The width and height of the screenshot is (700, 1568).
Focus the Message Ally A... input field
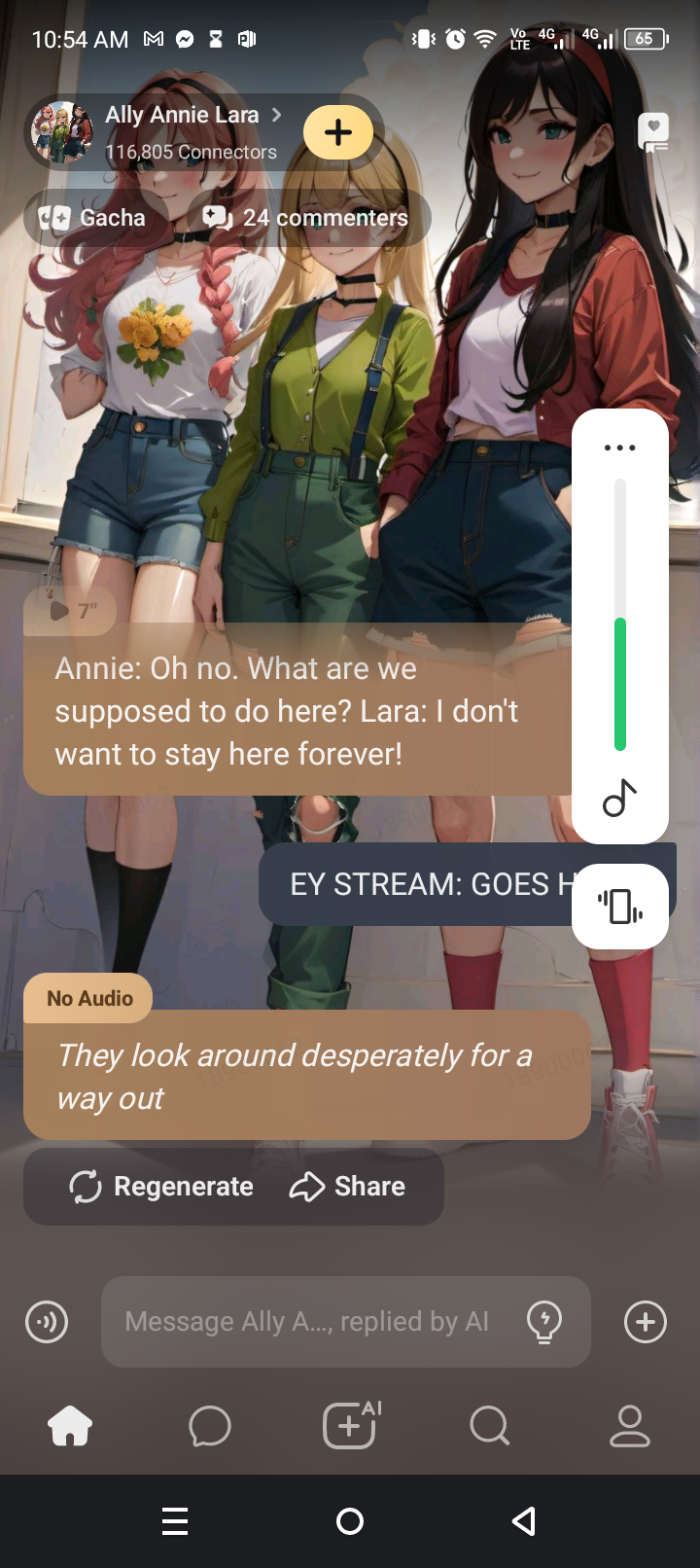[x=306, y=1322]
